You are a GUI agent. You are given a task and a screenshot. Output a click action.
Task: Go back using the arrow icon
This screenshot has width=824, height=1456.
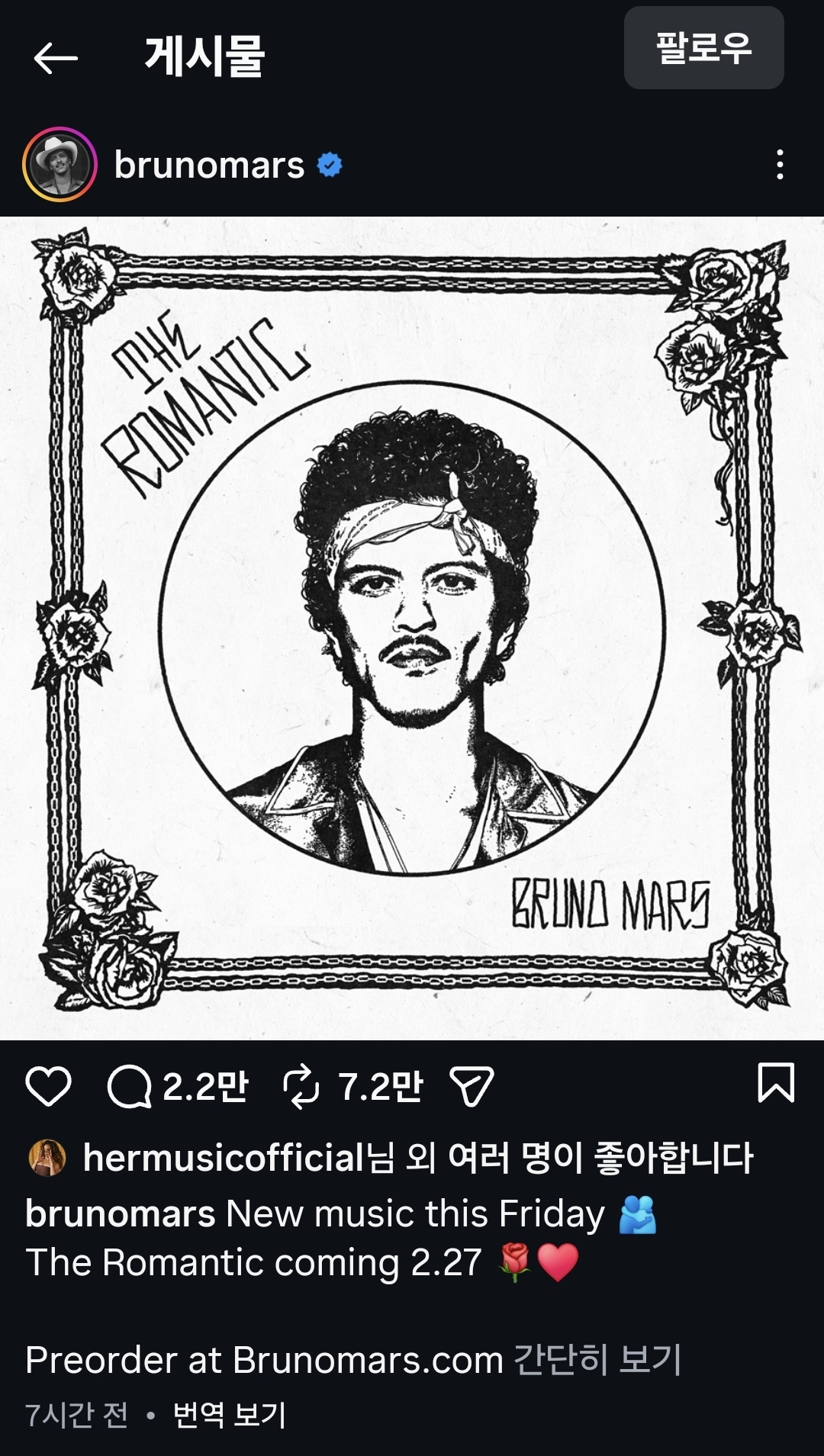click(x=56, y=58)
